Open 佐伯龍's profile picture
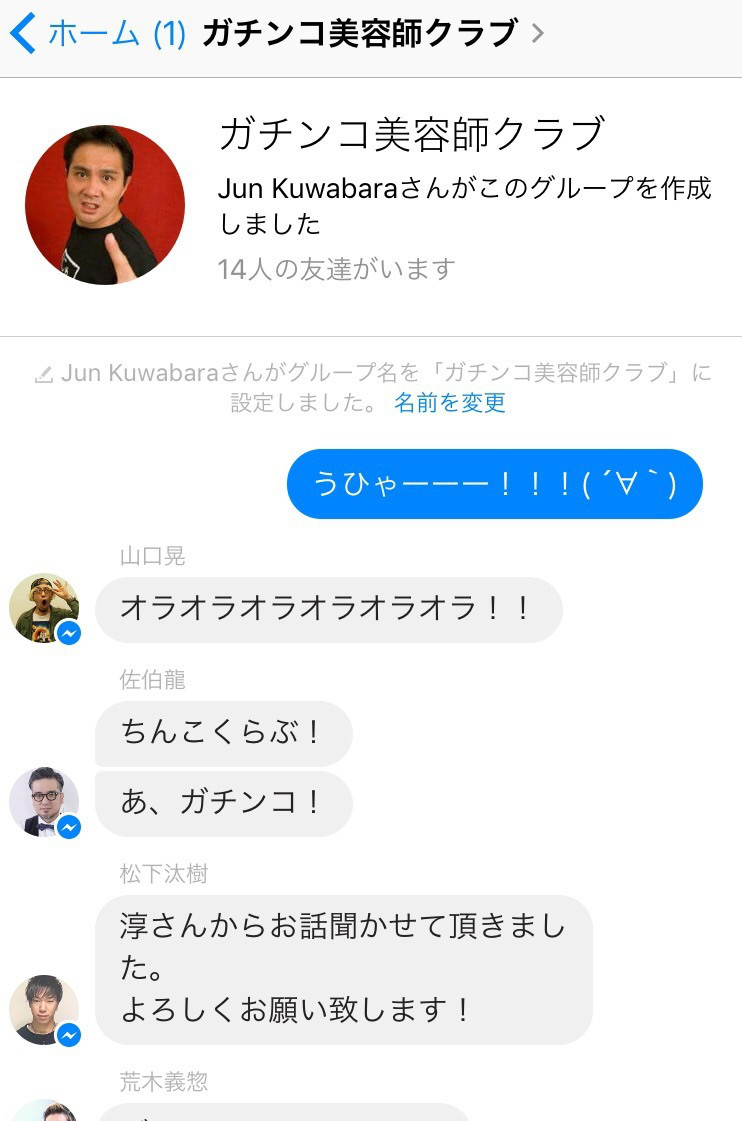Viewport: 742px width, 1121px height. click(x=44, y=802)
